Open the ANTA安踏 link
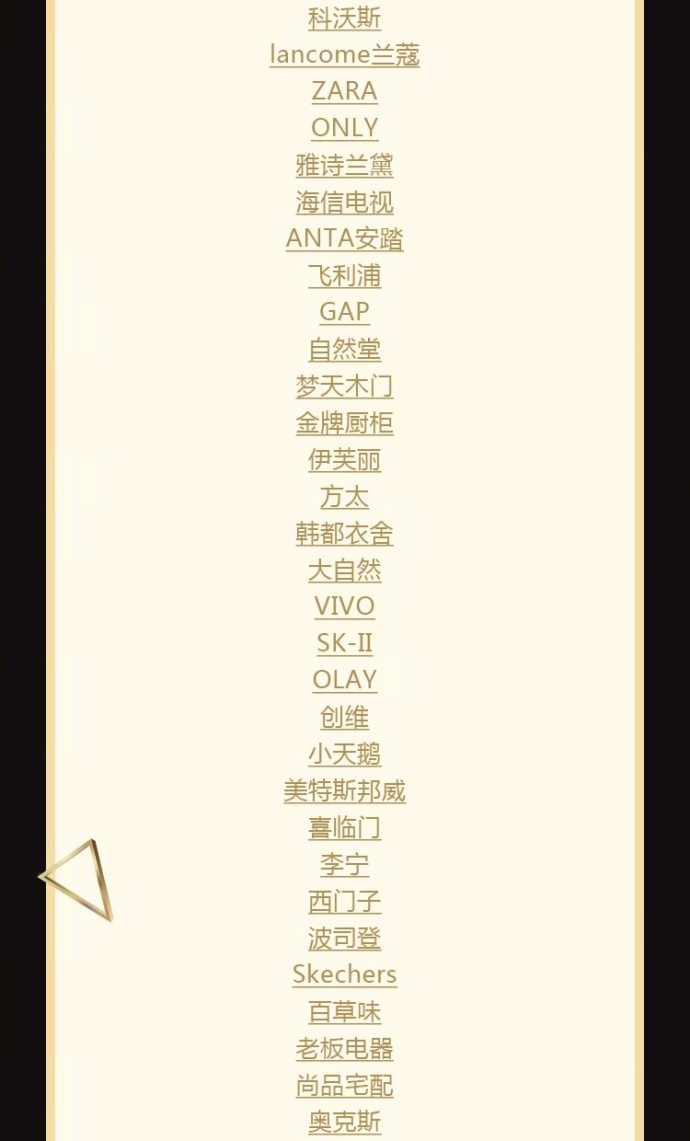The width and height of the screenshot is (690, 1141). pyautogui.click(x=344, y=239)
